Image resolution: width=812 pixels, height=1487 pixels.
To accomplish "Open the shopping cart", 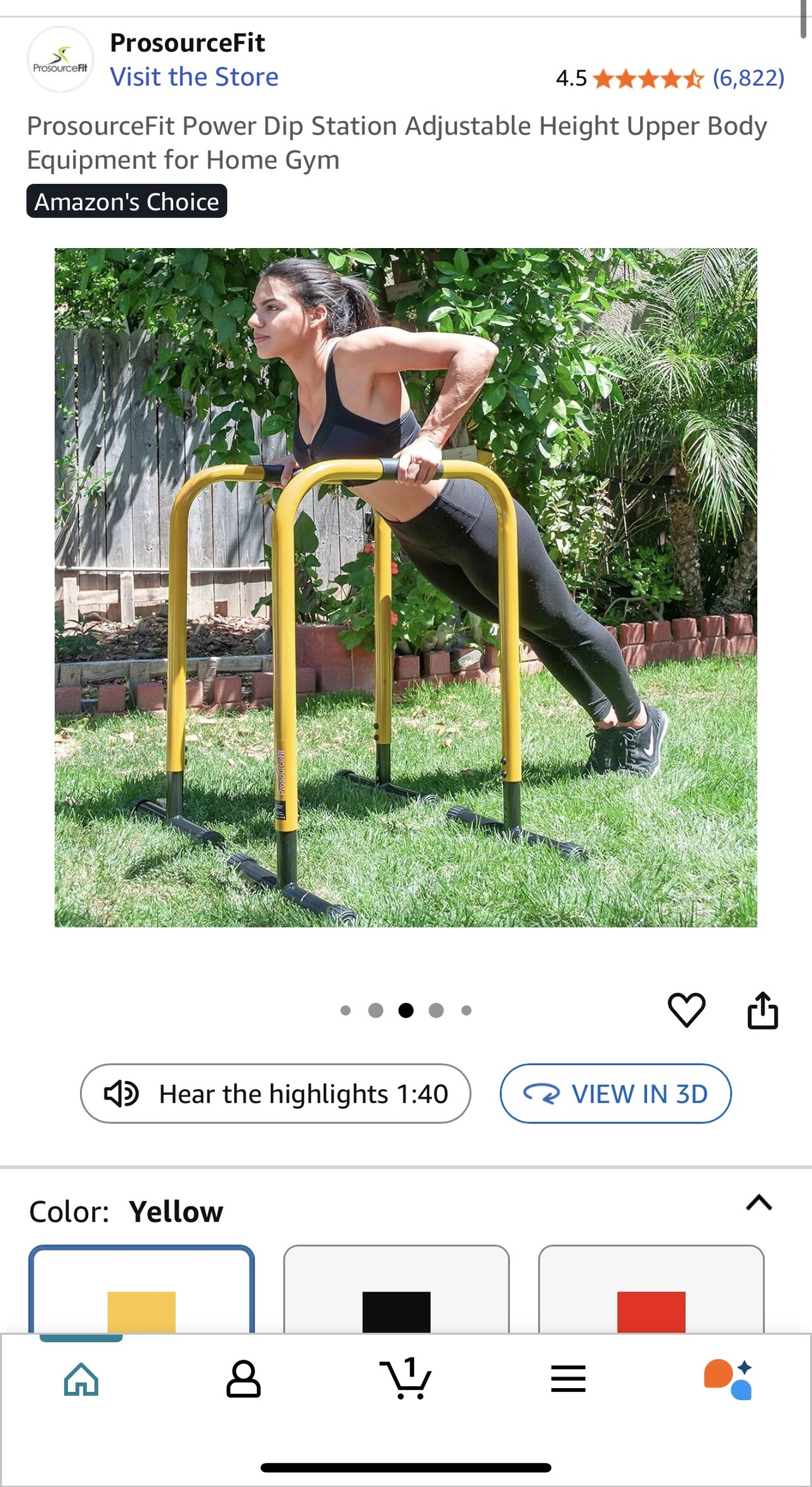I will coord(406,1378).
